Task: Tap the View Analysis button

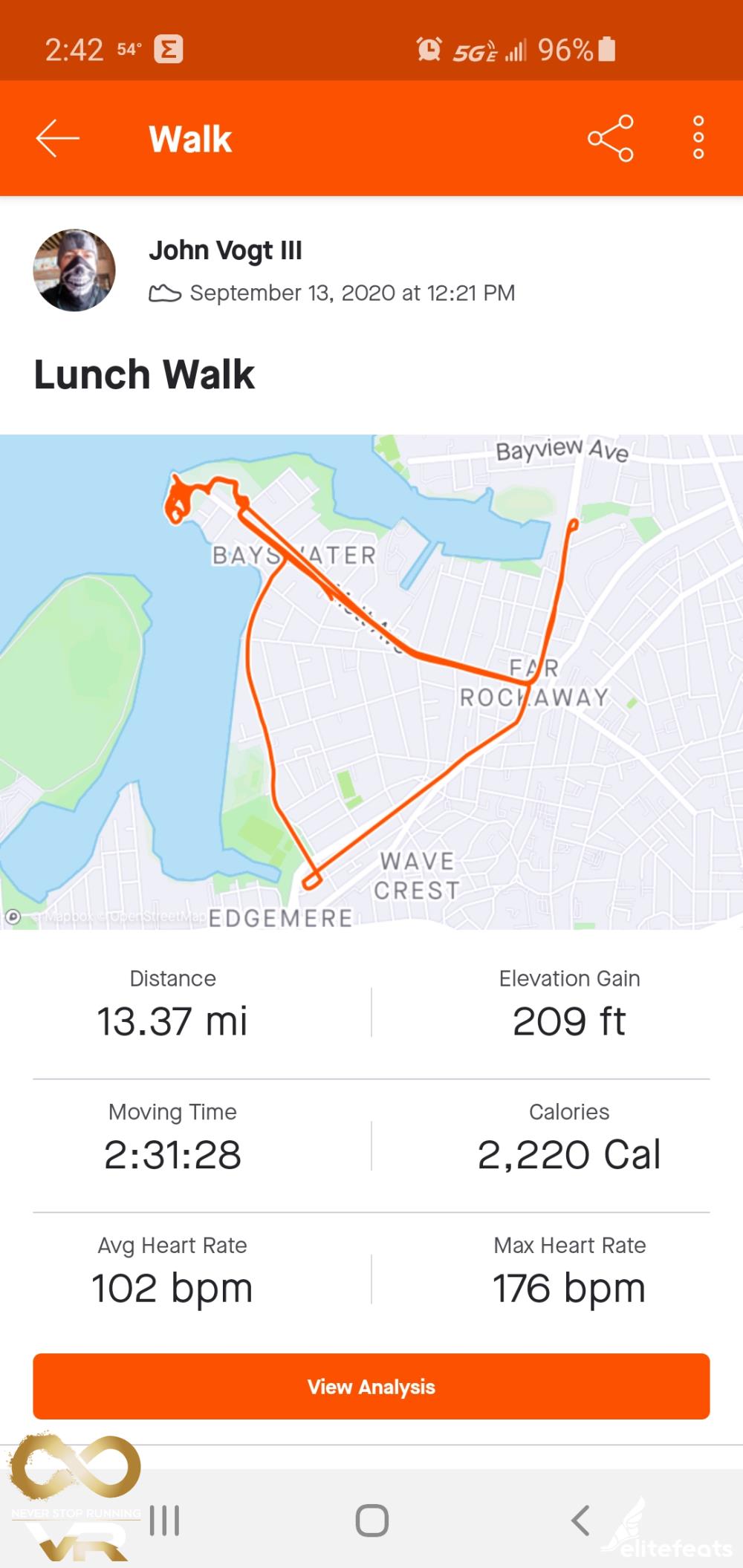Action: click(371, 1386)
